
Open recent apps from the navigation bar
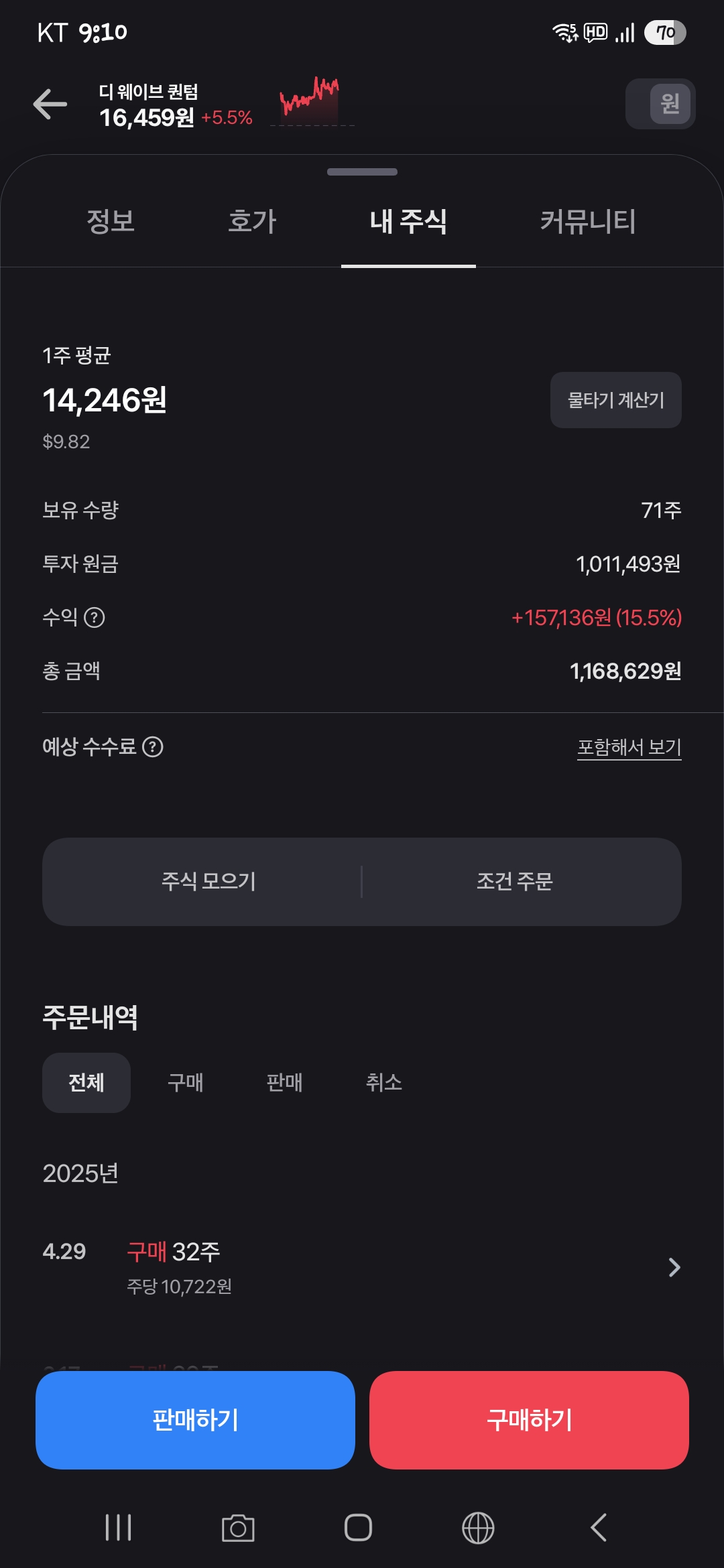(119, 1528)
